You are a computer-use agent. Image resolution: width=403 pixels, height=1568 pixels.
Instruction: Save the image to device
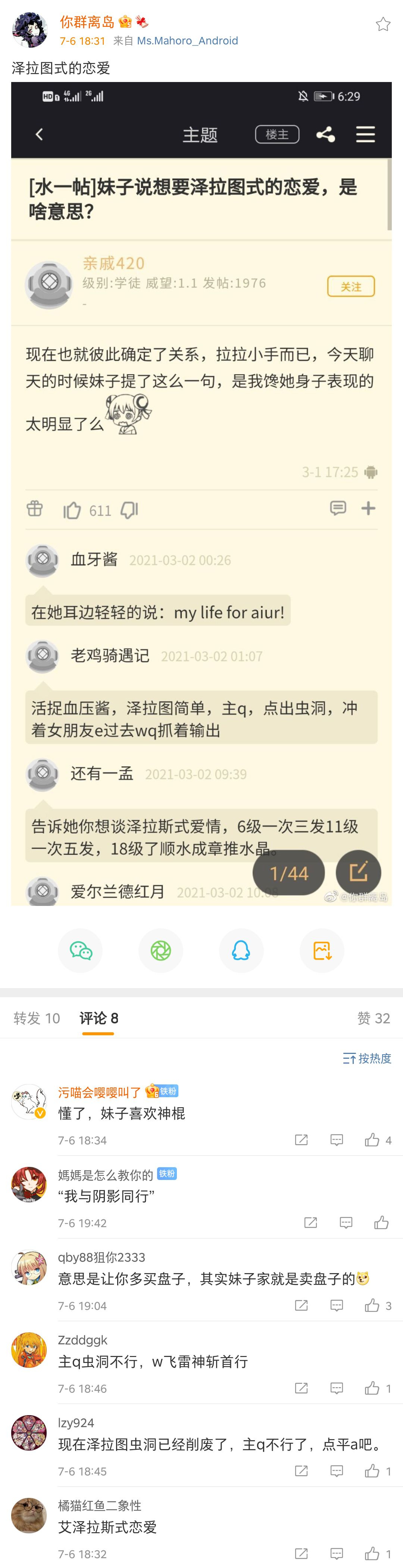321,950
